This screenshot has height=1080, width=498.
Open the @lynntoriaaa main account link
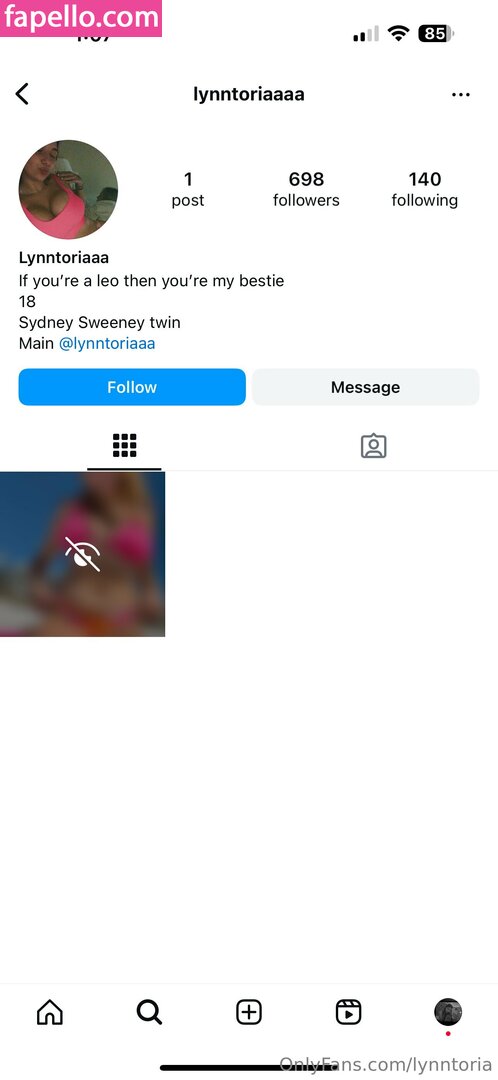click(107, 343)
